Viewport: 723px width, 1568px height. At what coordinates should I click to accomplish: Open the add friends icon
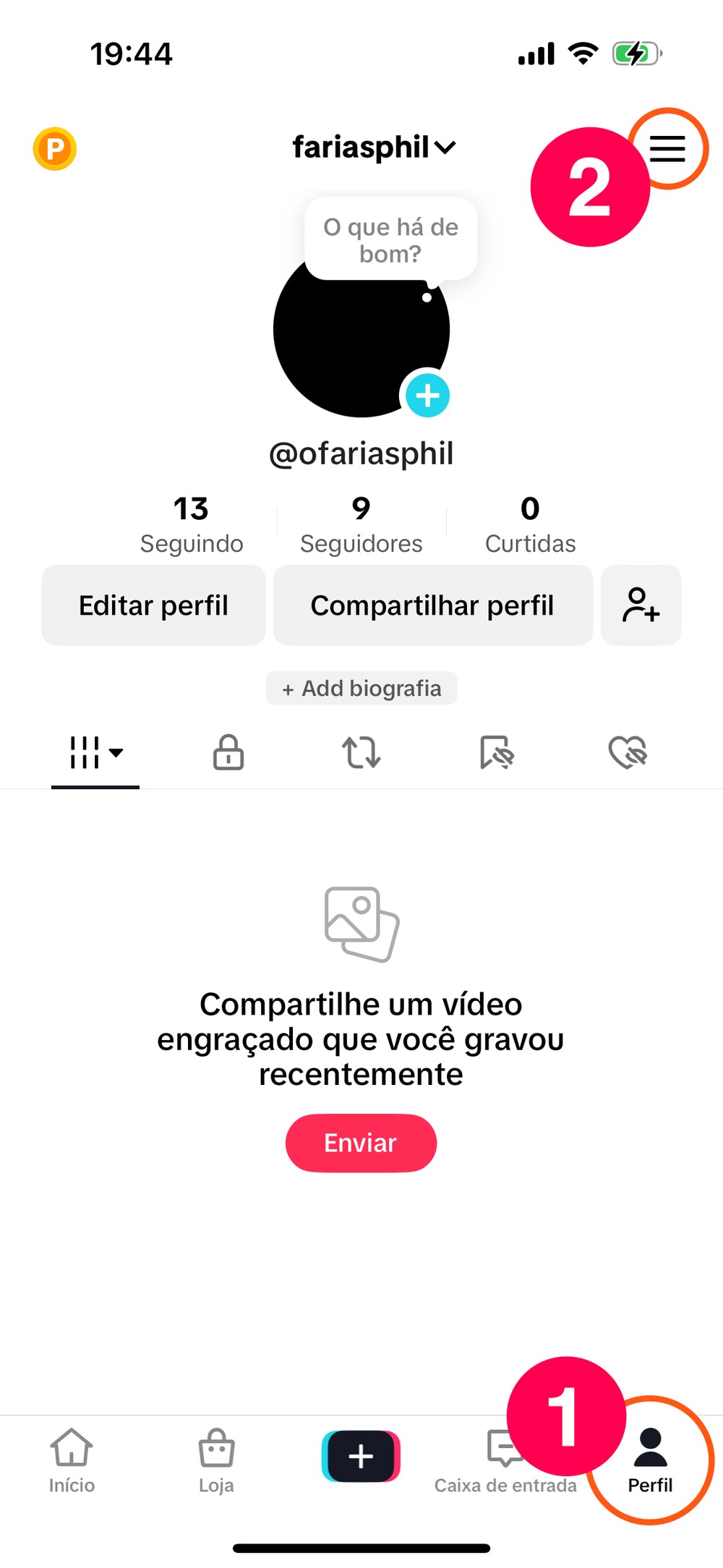[641, 605]
